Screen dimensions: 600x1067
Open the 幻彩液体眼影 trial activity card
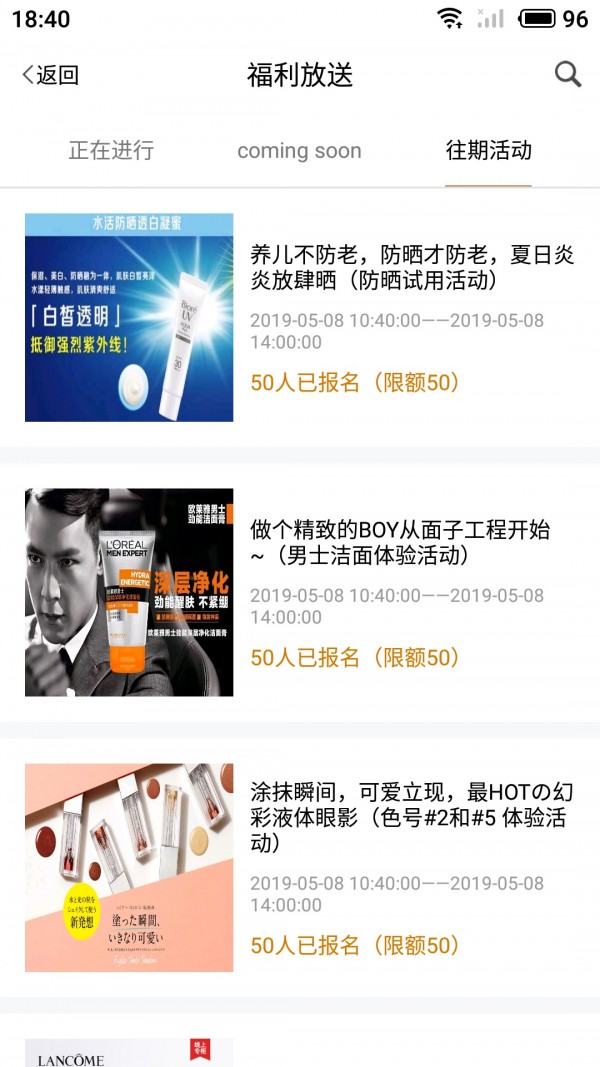300,867
